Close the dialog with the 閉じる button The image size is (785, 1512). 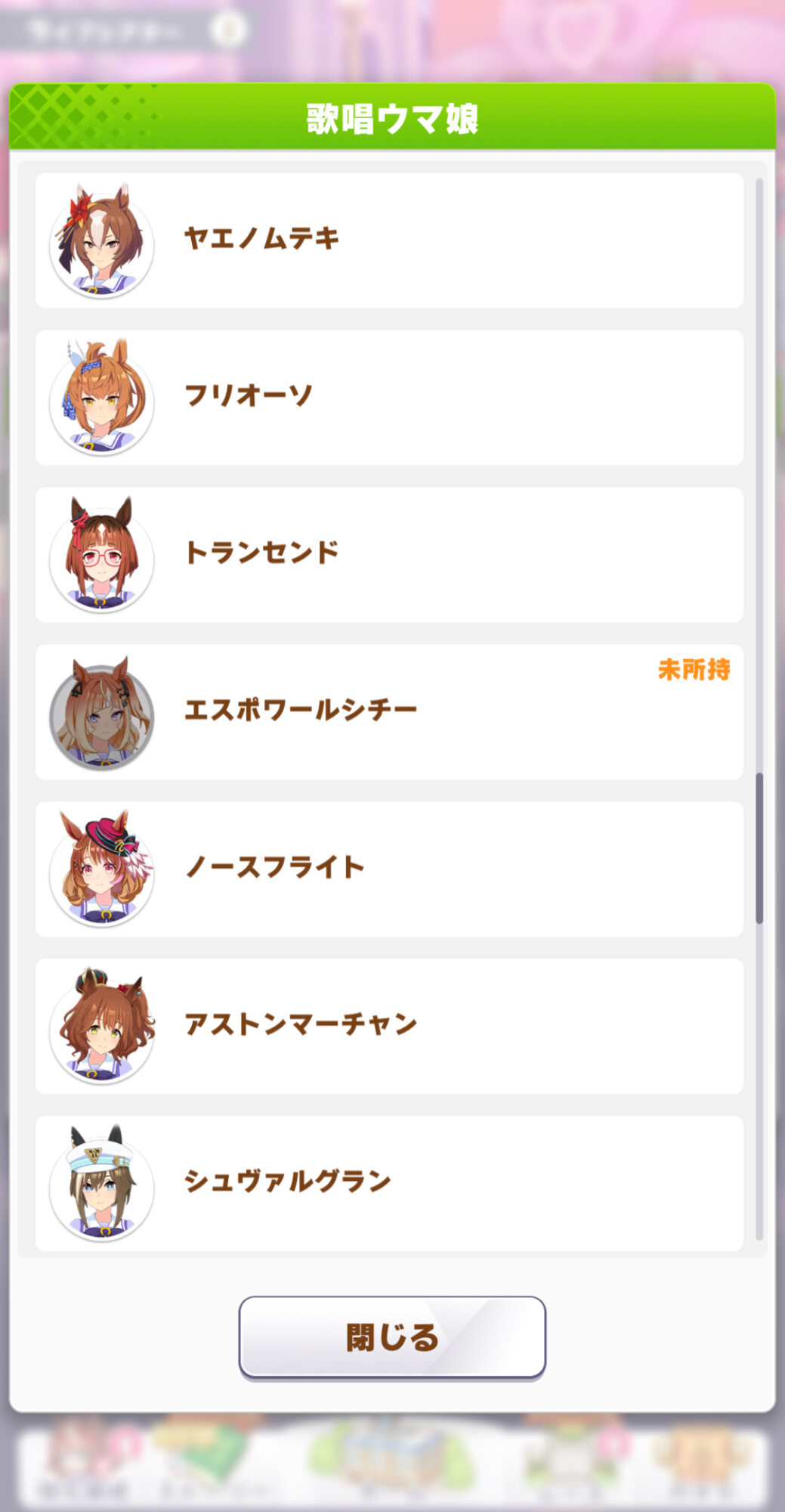(392, 1337)
